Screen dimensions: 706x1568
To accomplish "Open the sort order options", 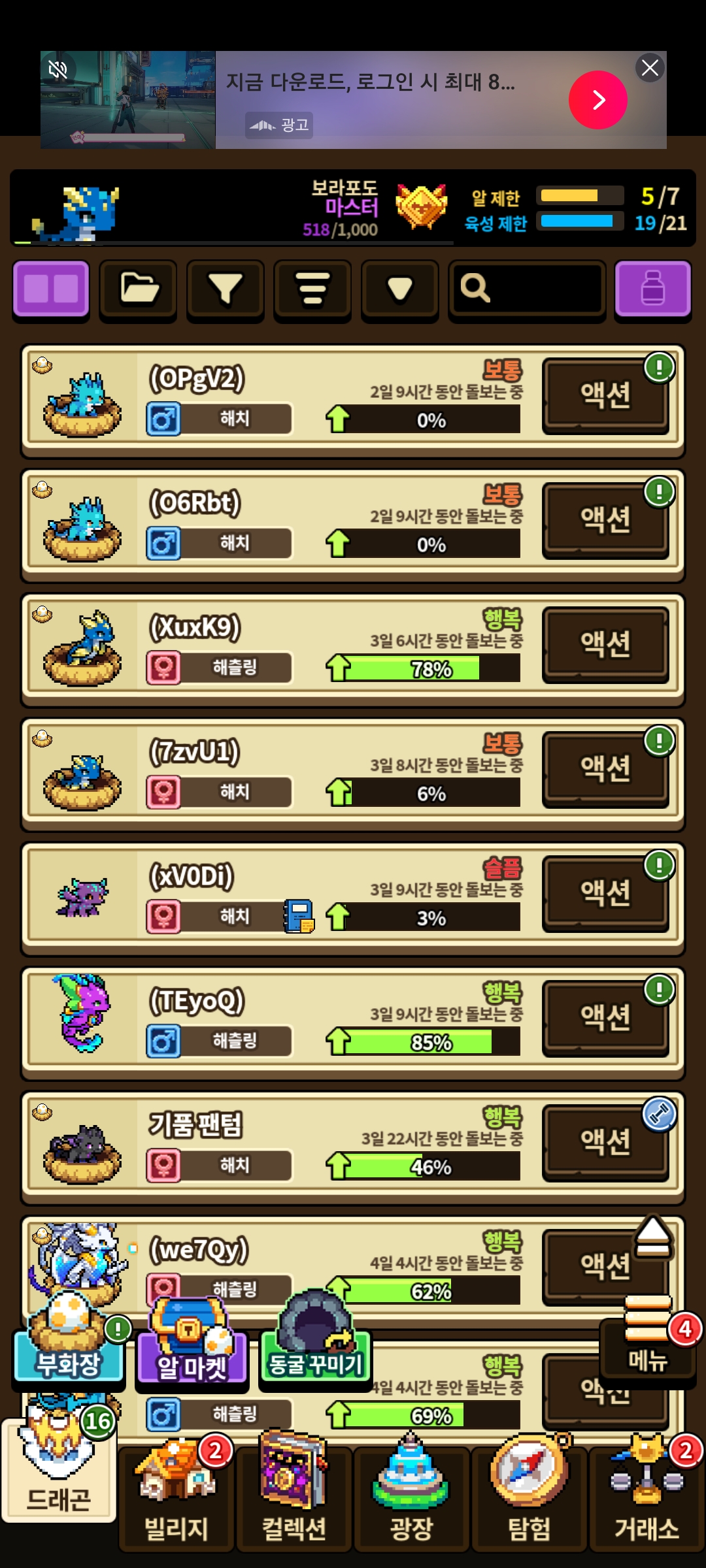I will (x=312, y=289).
